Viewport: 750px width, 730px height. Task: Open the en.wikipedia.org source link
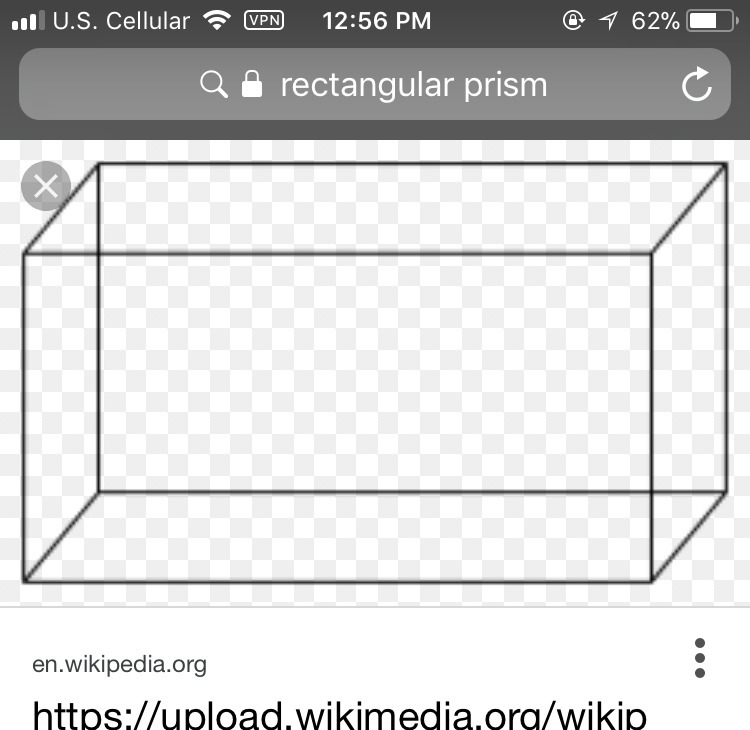[119, 664]
